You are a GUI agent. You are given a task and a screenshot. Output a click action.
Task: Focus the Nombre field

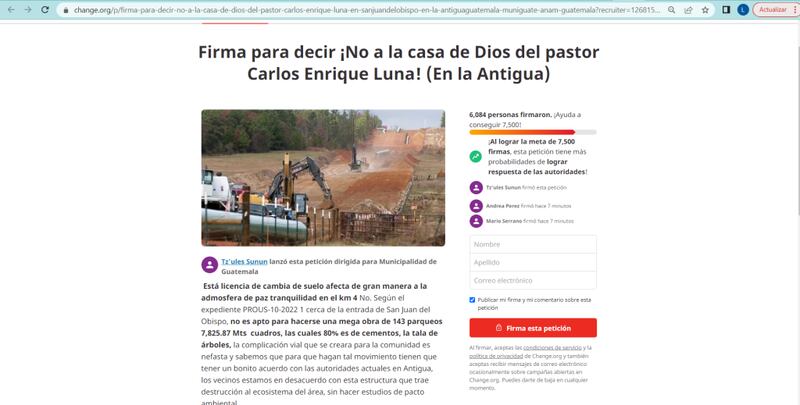pyautogui.click(x=533, y=244)
